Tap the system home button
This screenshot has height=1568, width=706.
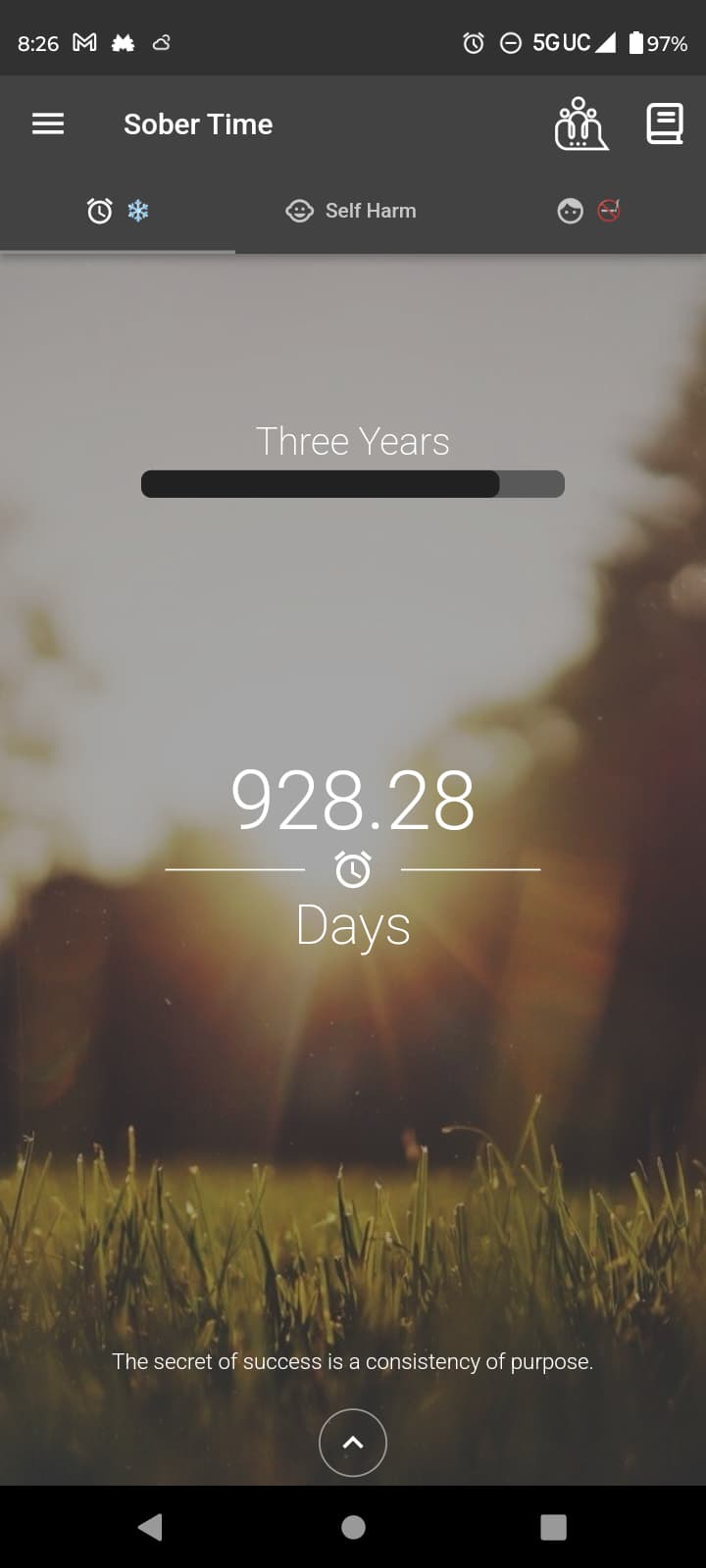353,1527
